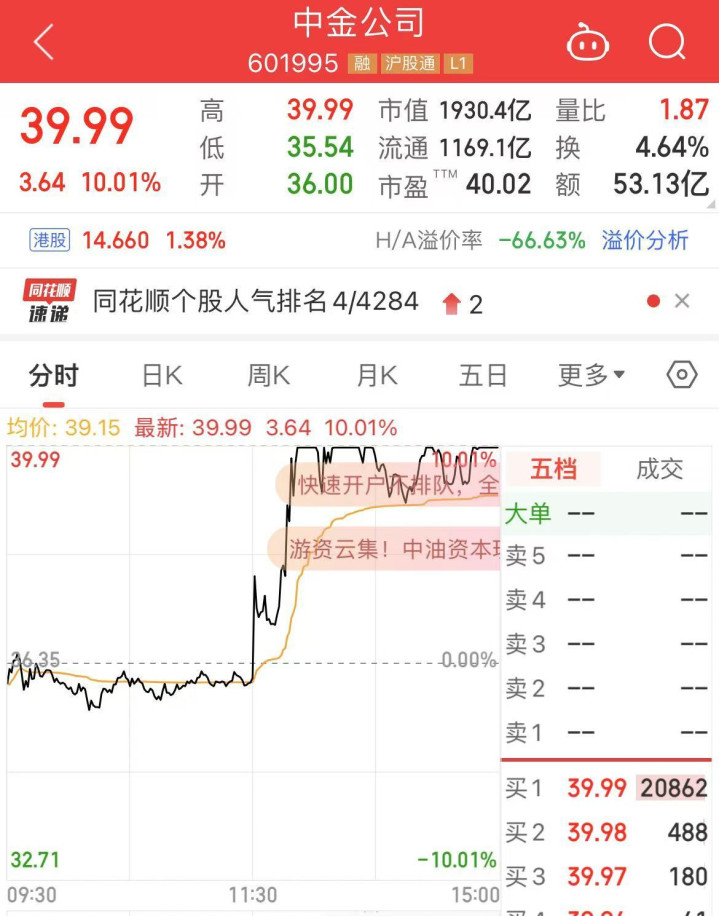This screenshot has width=719, height=916.
Task: Open stock search magnifier
Action: point(667,43)
